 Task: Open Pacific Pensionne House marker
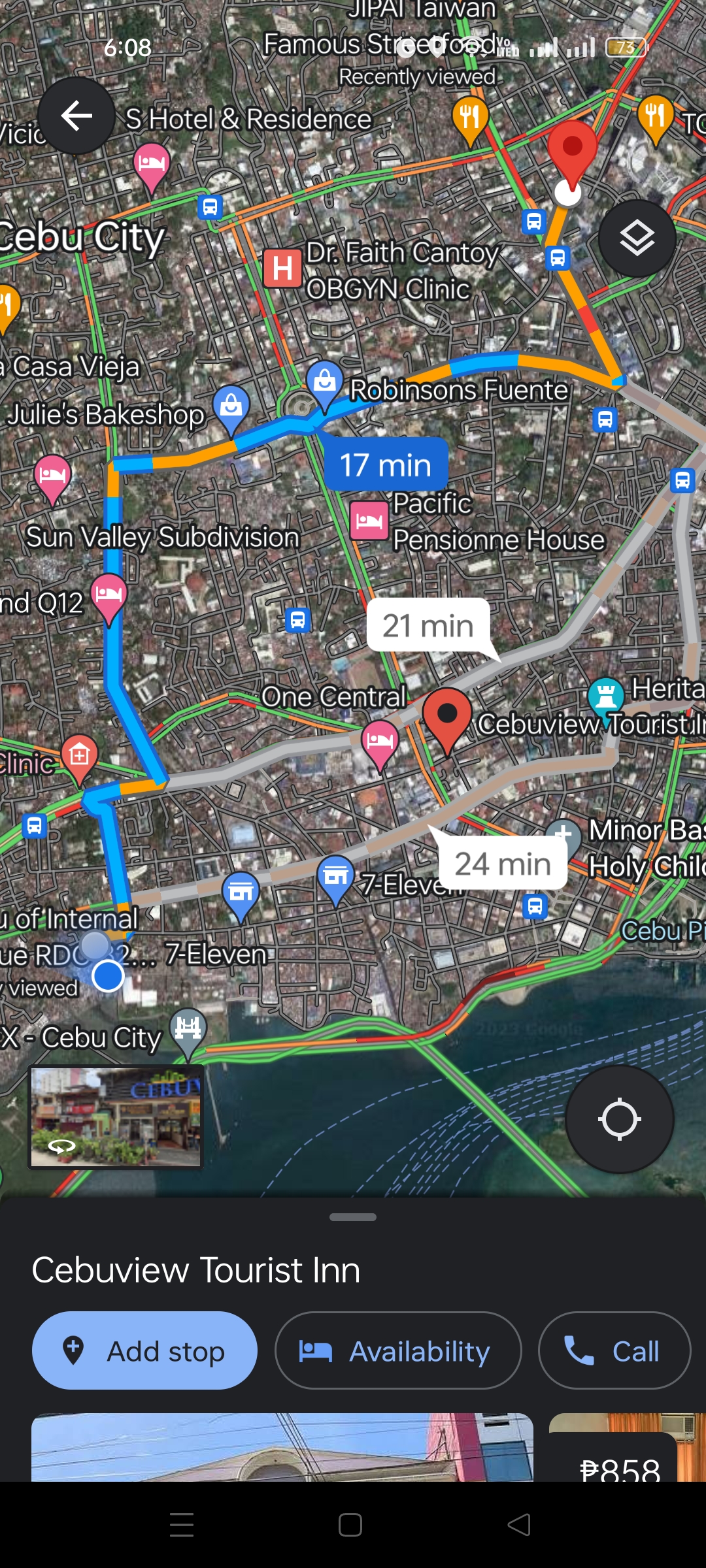369,521
